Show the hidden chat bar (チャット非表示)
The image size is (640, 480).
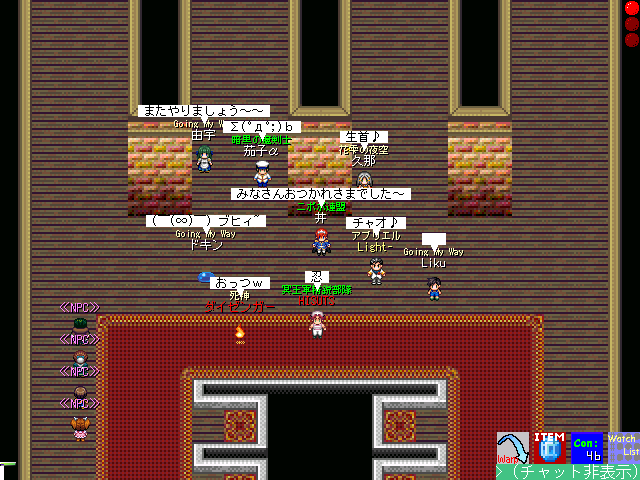(x=567, y=471)
